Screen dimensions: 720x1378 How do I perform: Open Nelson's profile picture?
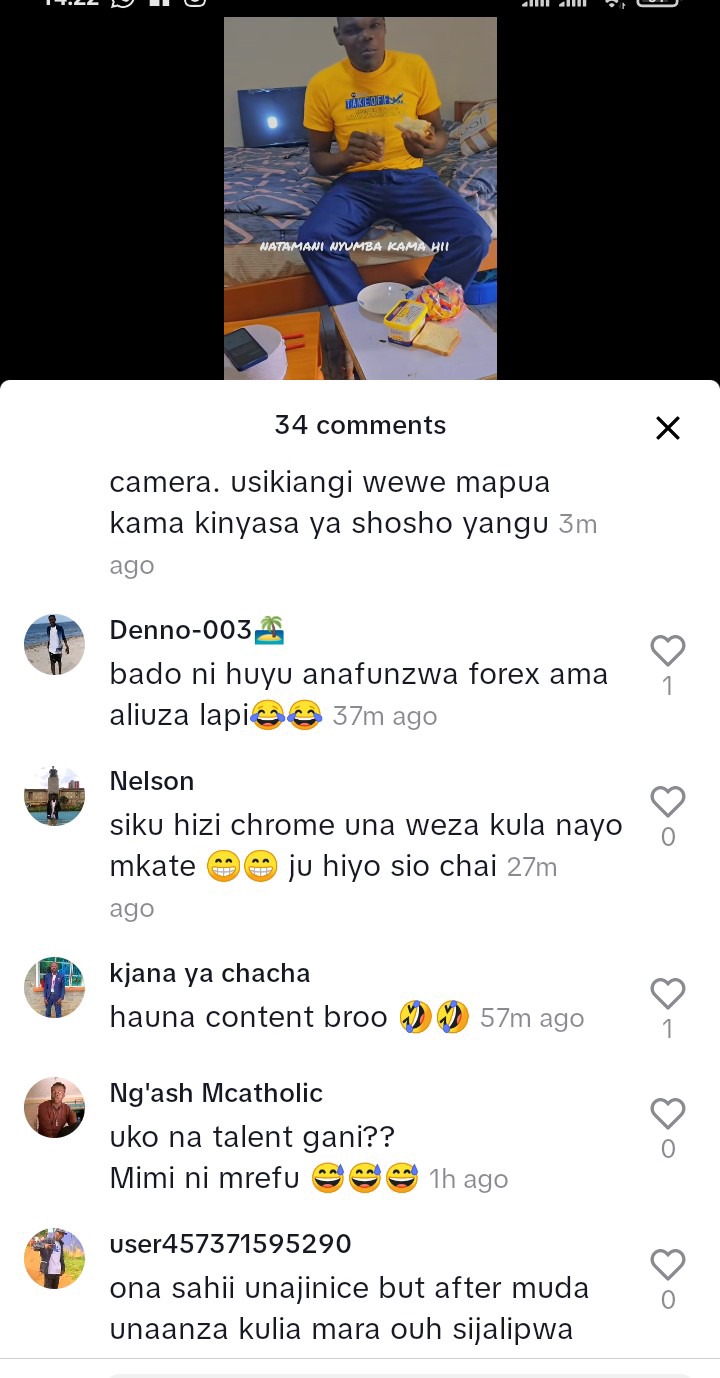pos(54,796)
